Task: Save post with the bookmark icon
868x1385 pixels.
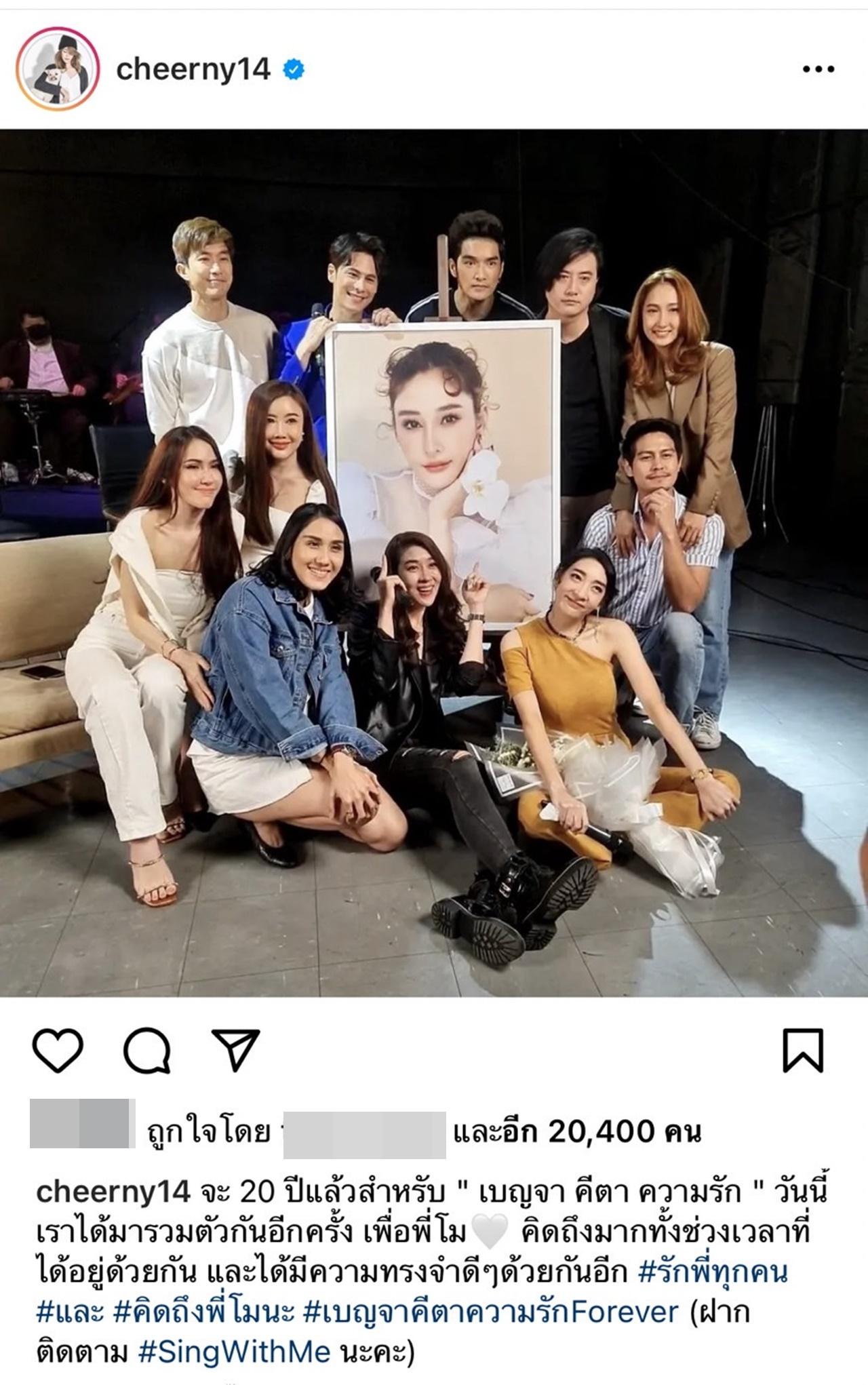Action: [803, 1051]
